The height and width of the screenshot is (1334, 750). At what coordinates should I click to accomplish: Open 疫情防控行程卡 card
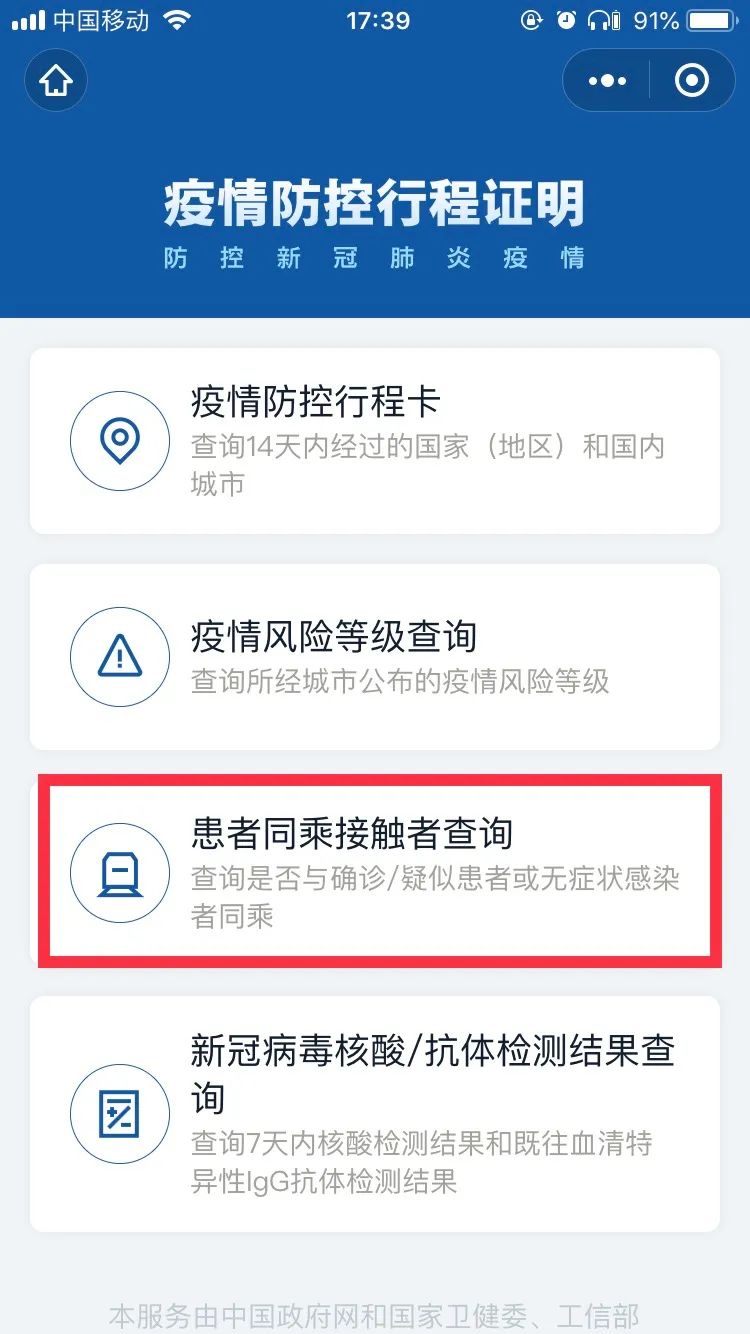pyautogui.click(x=375, y=441)
